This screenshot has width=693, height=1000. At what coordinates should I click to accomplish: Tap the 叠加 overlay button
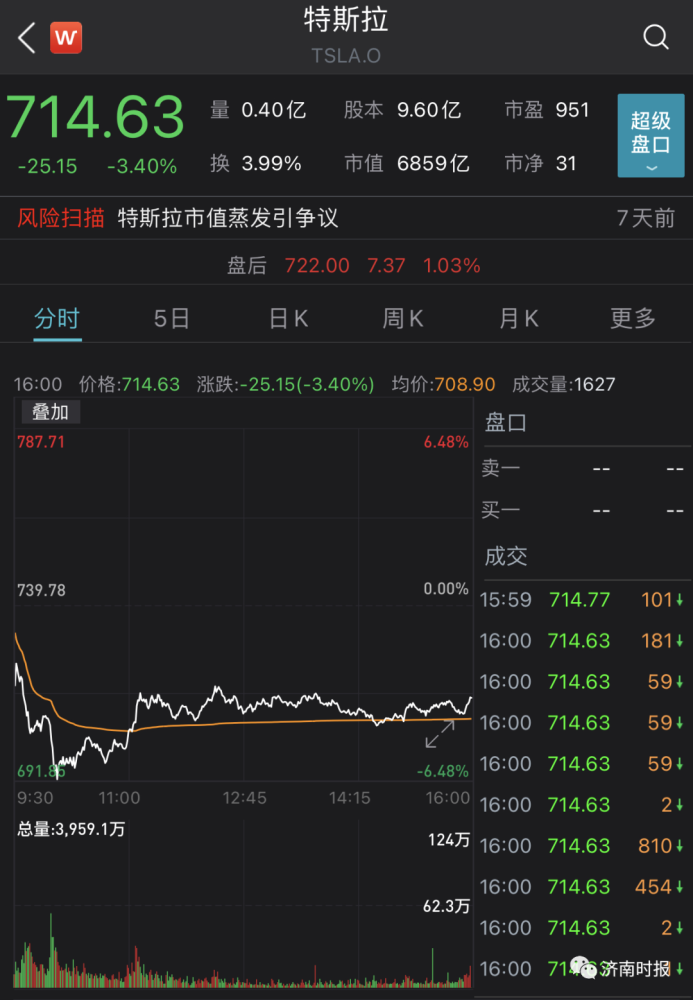pos(50,412)
